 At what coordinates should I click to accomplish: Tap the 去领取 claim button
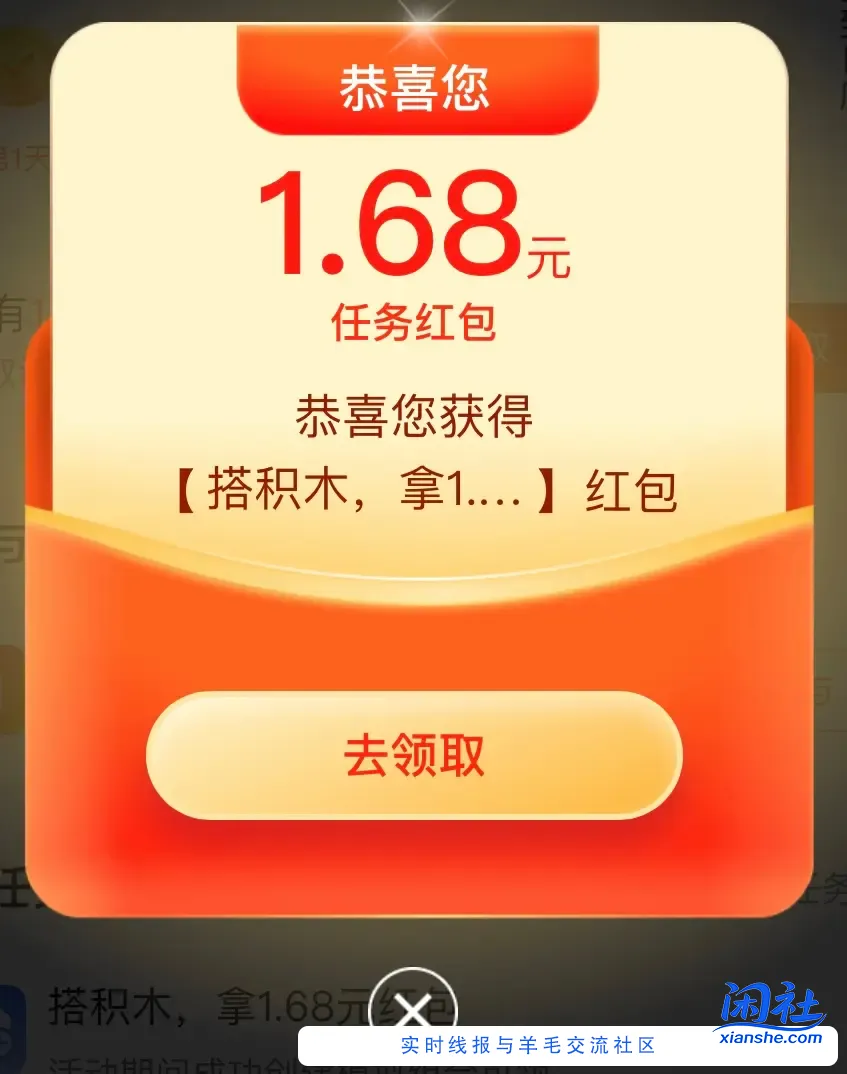pyautogui.click(x=413, y=757)
